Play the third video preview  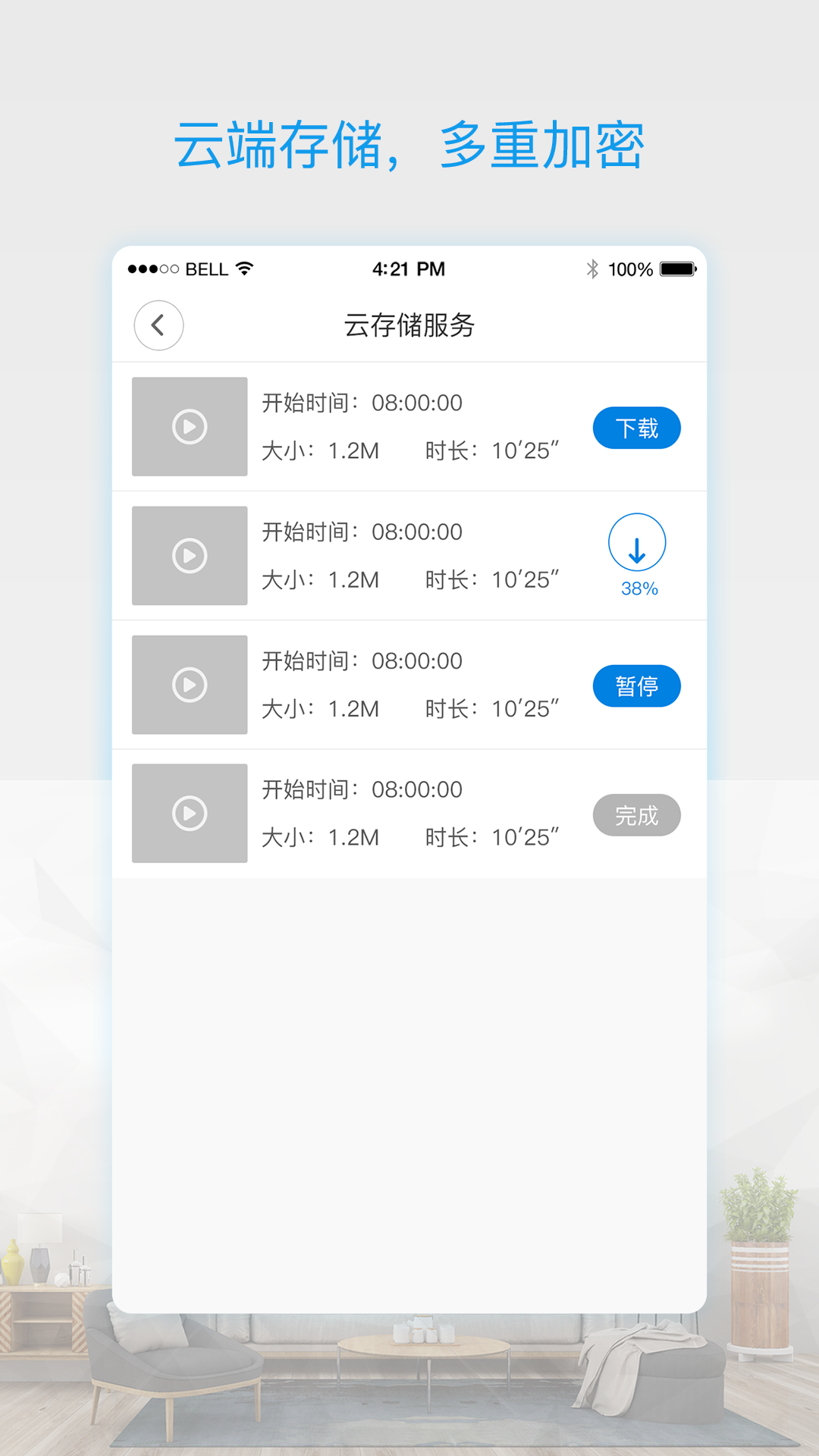(x=190, y=684)
